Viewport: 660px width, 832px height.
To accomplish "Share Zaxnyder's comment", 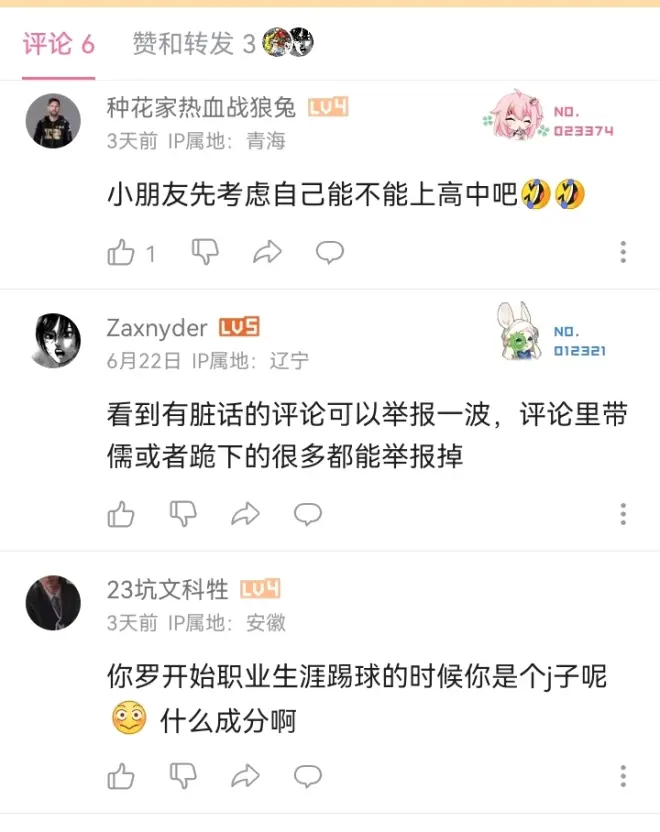I will tap(245, 514).
